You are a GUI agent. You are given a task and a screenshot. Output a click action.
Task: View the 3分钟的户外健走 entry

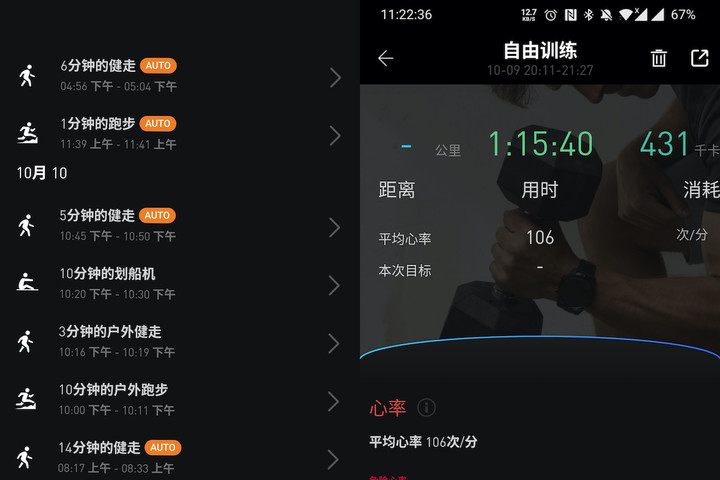(180, 341)
